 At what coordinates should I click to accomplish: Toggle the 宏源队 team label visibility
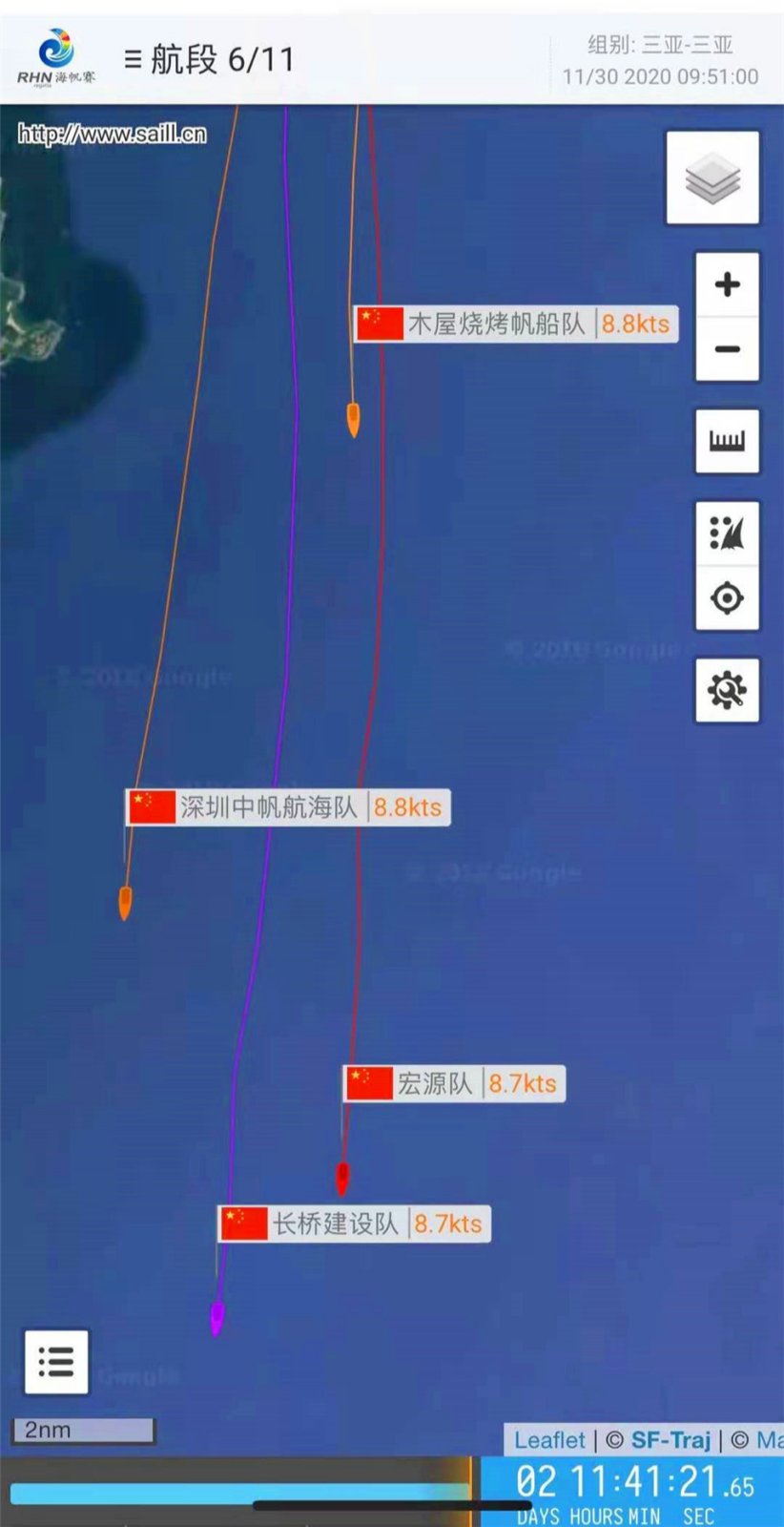coord(453,1083)
